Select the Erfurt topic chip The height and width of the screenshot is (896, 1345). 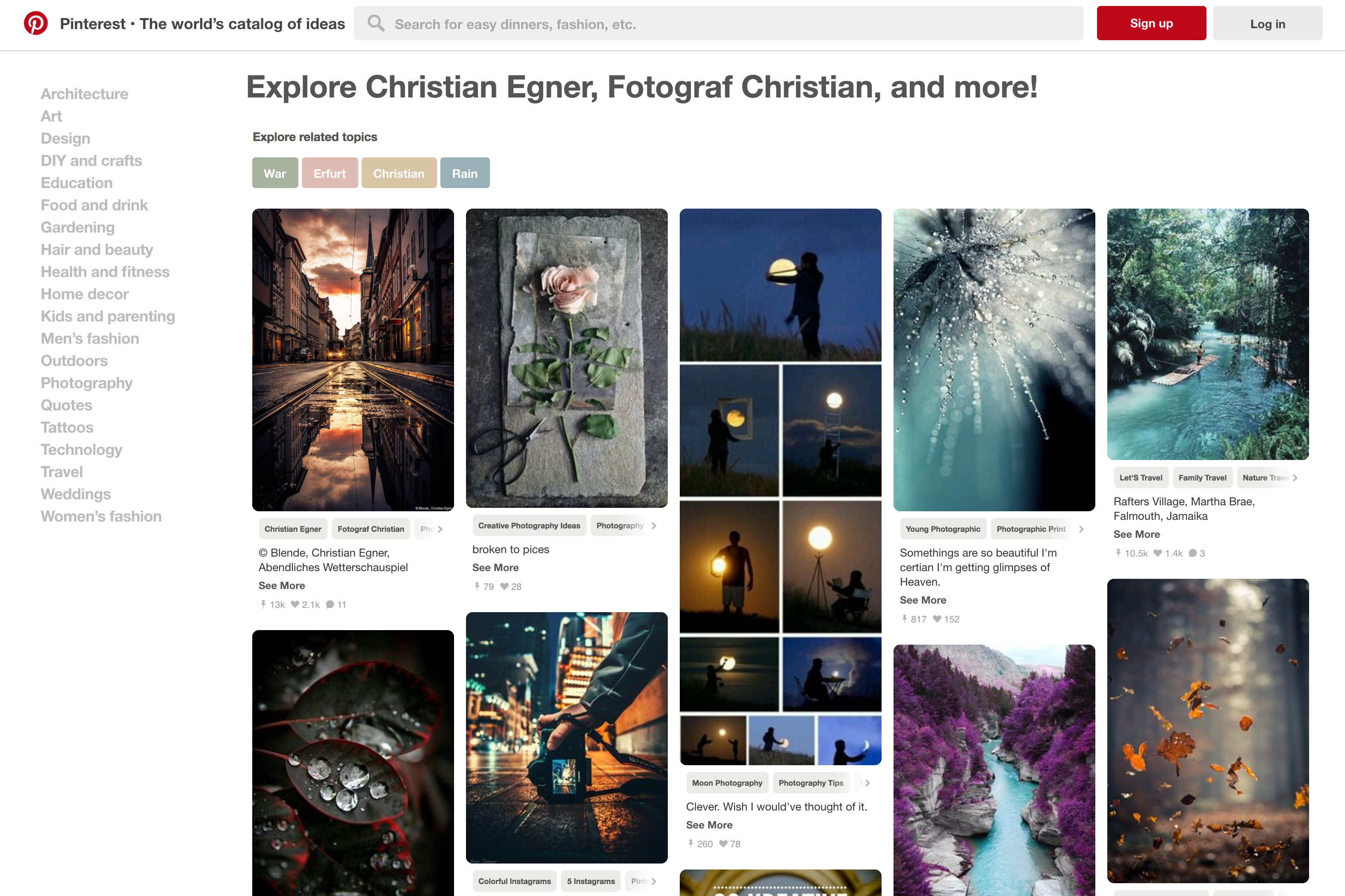329,173
